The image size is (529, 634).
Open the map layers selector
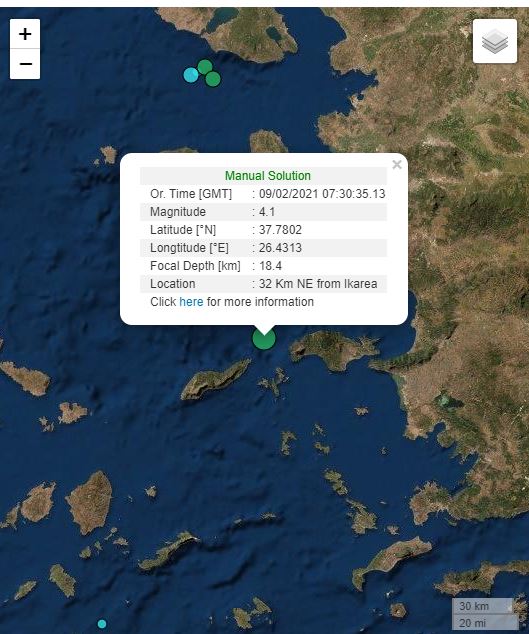[x=495, y=41]
